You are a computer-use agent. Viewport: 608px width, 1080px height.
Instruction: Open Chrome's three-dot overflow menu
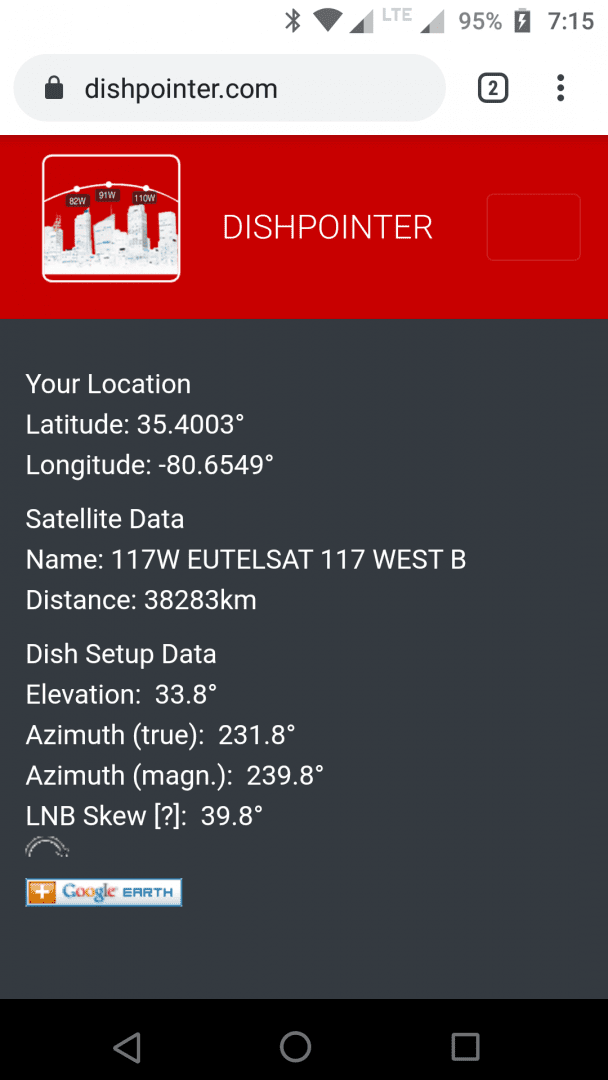[x=560, y=88]
